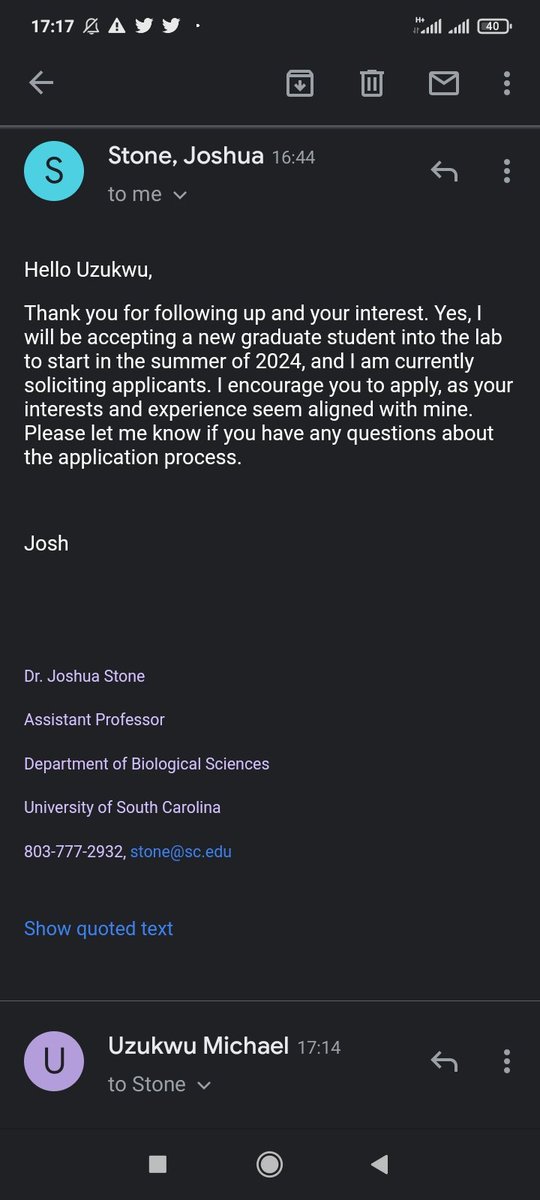This screenshot has width=540, height=1200.
Task: Tap Joshua Stone's sender avatar
Action: 54,171
